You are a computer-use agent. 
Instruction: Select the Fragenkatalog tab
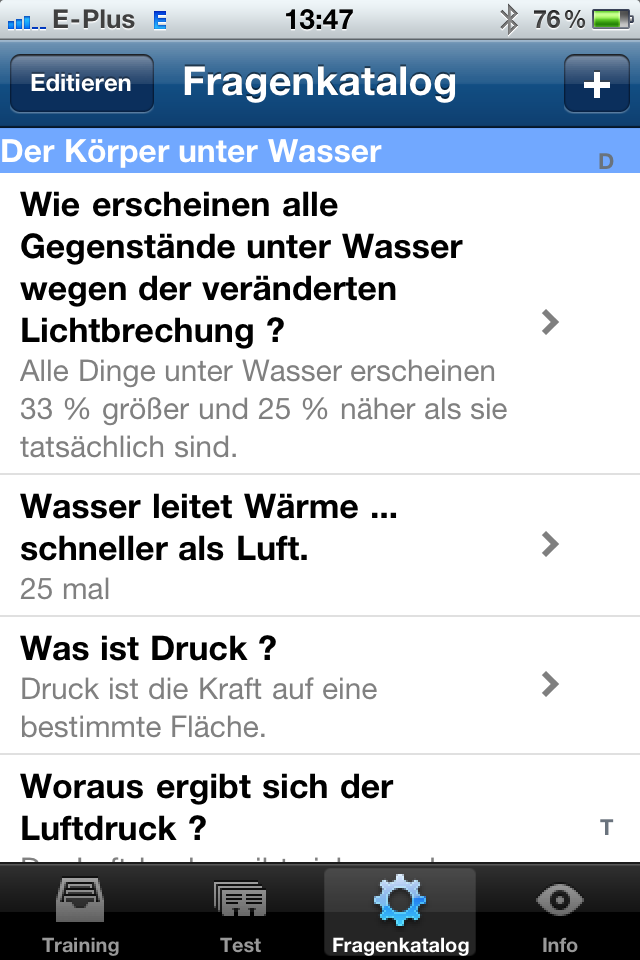tap(400, 915)
